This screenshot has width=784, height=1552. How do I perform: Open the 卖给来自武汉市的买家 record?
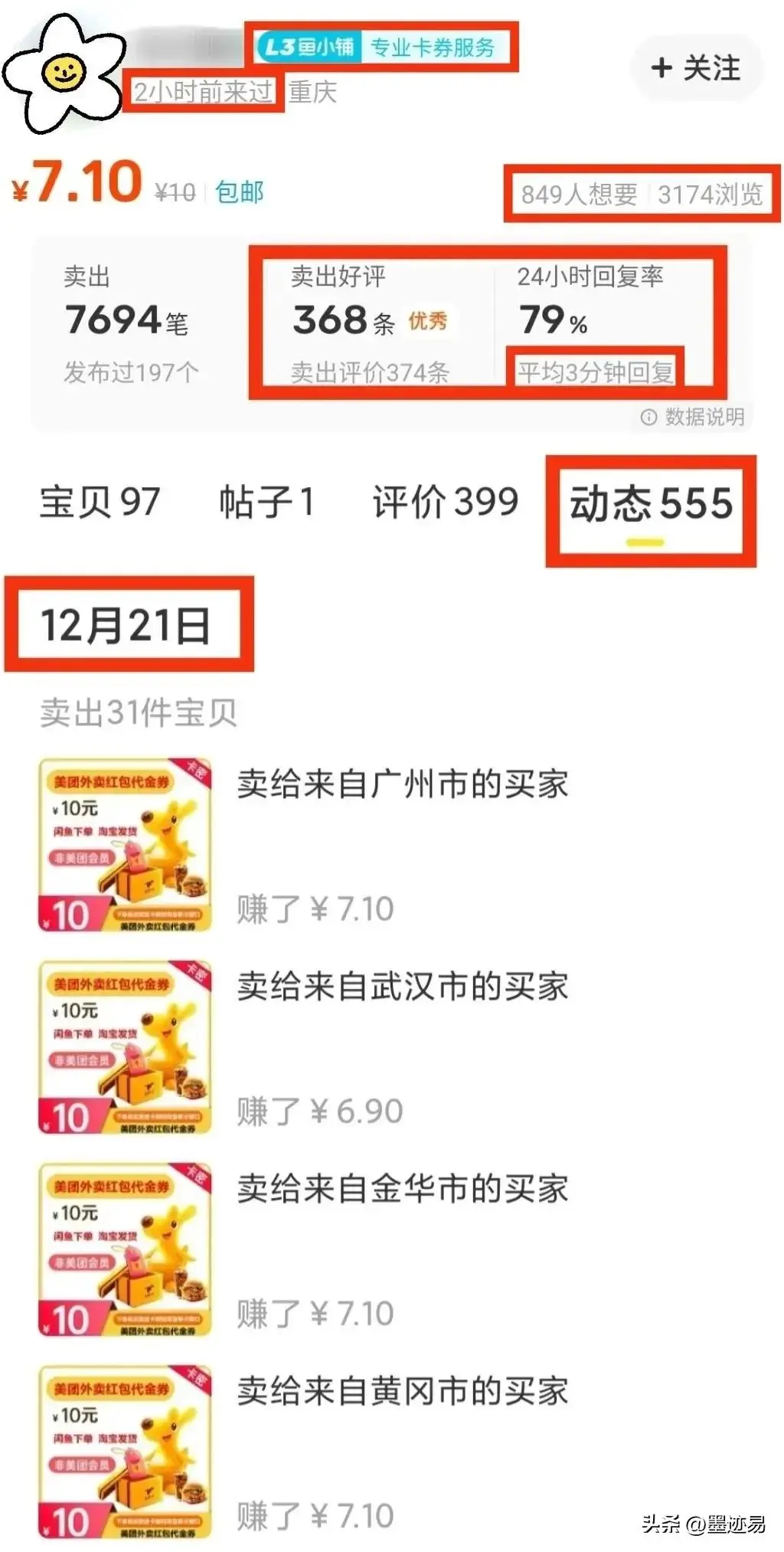(400, 989)
